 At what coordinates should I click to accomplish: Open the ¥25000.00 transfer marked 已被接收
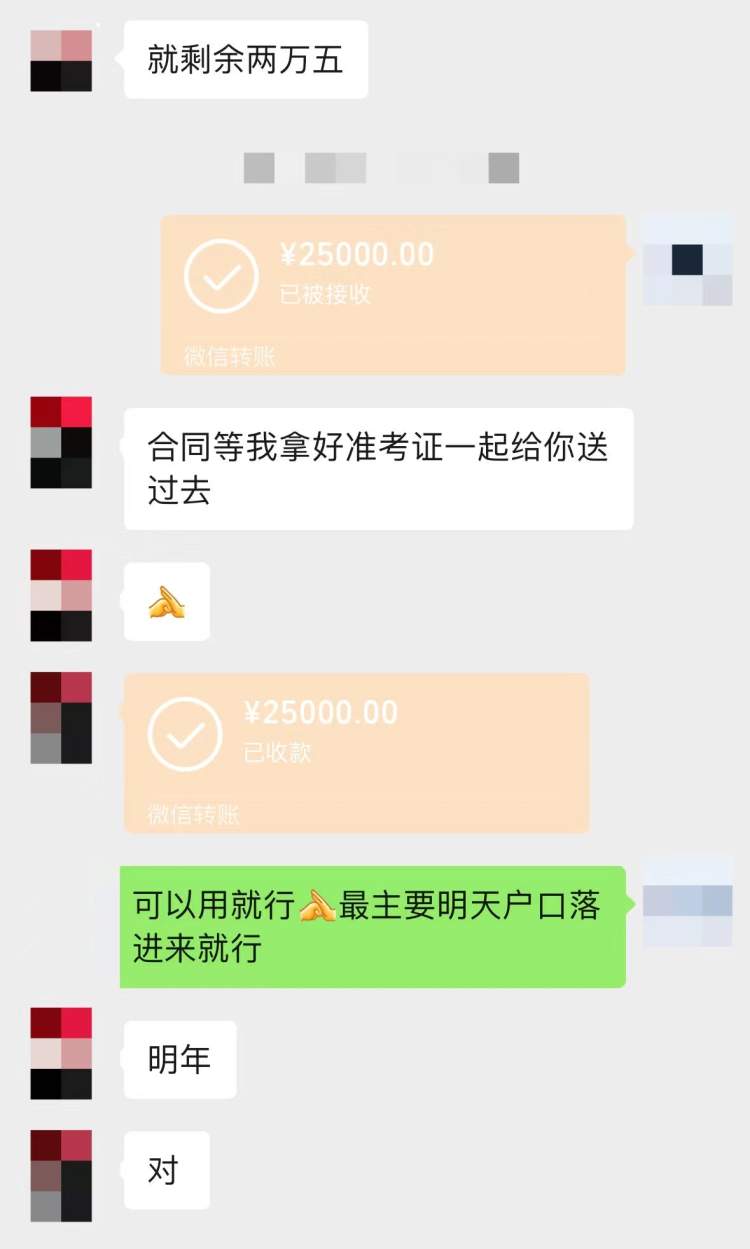pos(394,295)
